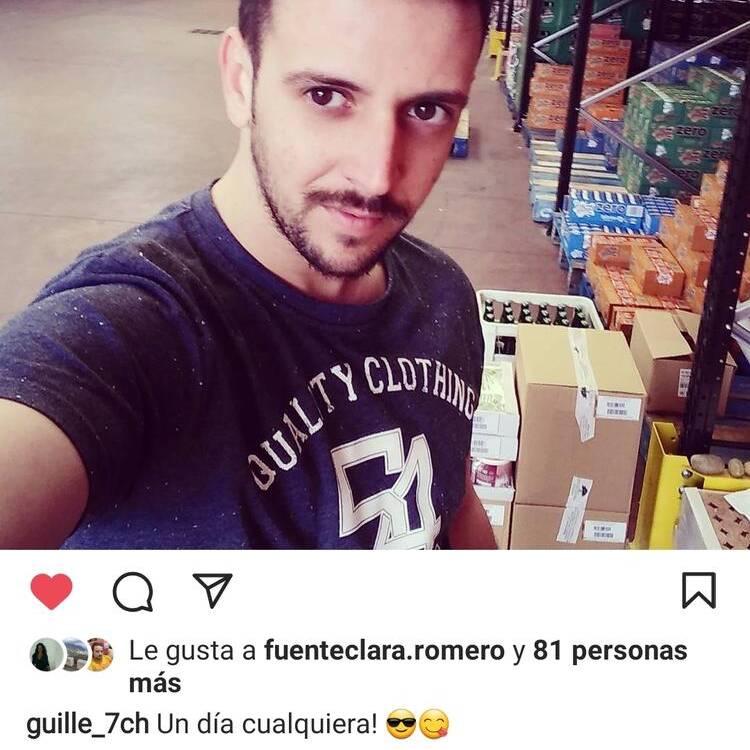The image size is (750, 750).
Task: Save the post with the bookmark icon
Action: coord(699,590)
